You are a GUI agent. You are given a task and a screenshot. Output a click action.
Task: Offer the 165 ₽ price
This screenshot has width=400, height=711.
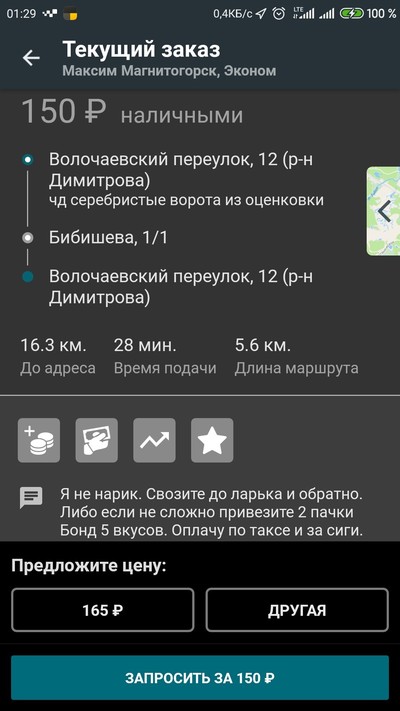(103, 610)
